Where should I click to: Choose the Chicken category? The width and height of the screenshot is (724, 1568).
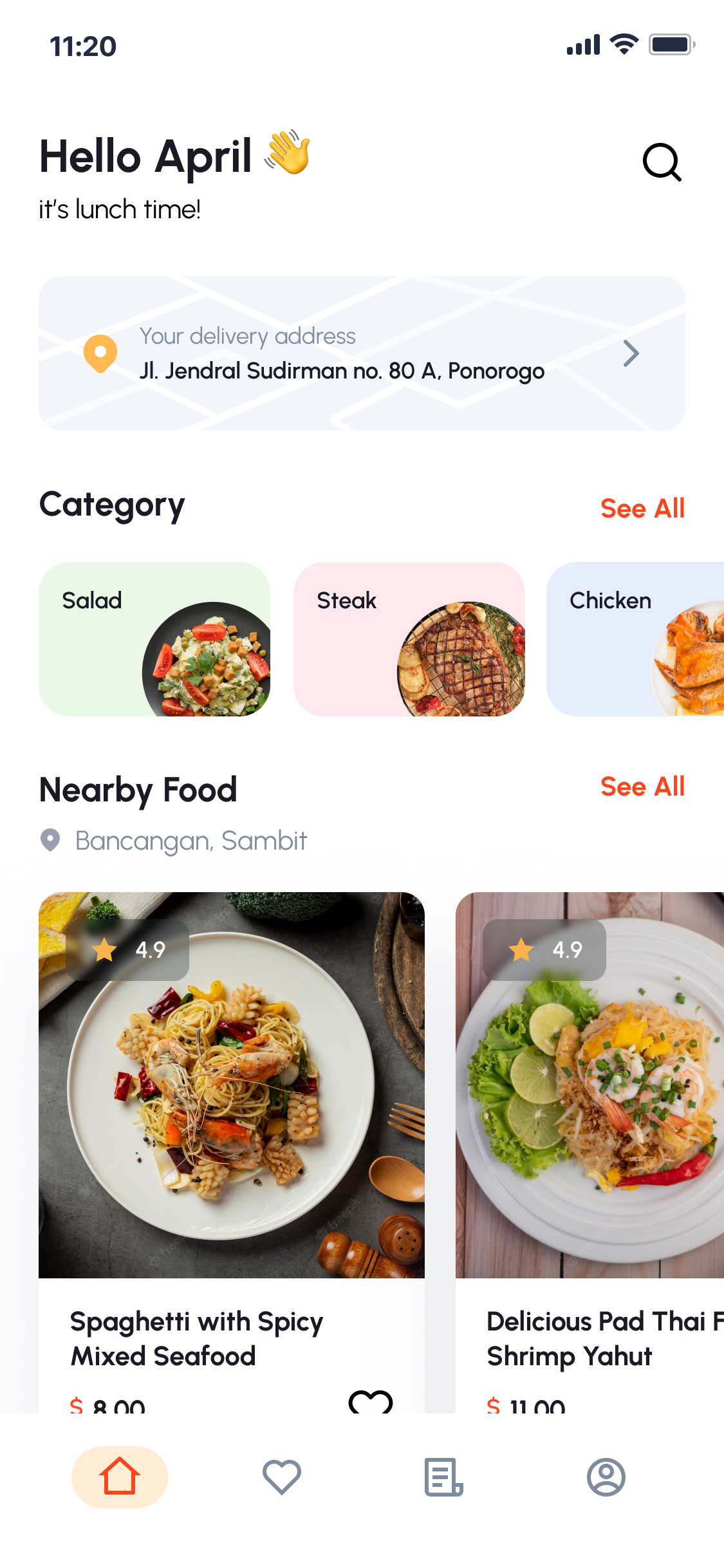635,639
